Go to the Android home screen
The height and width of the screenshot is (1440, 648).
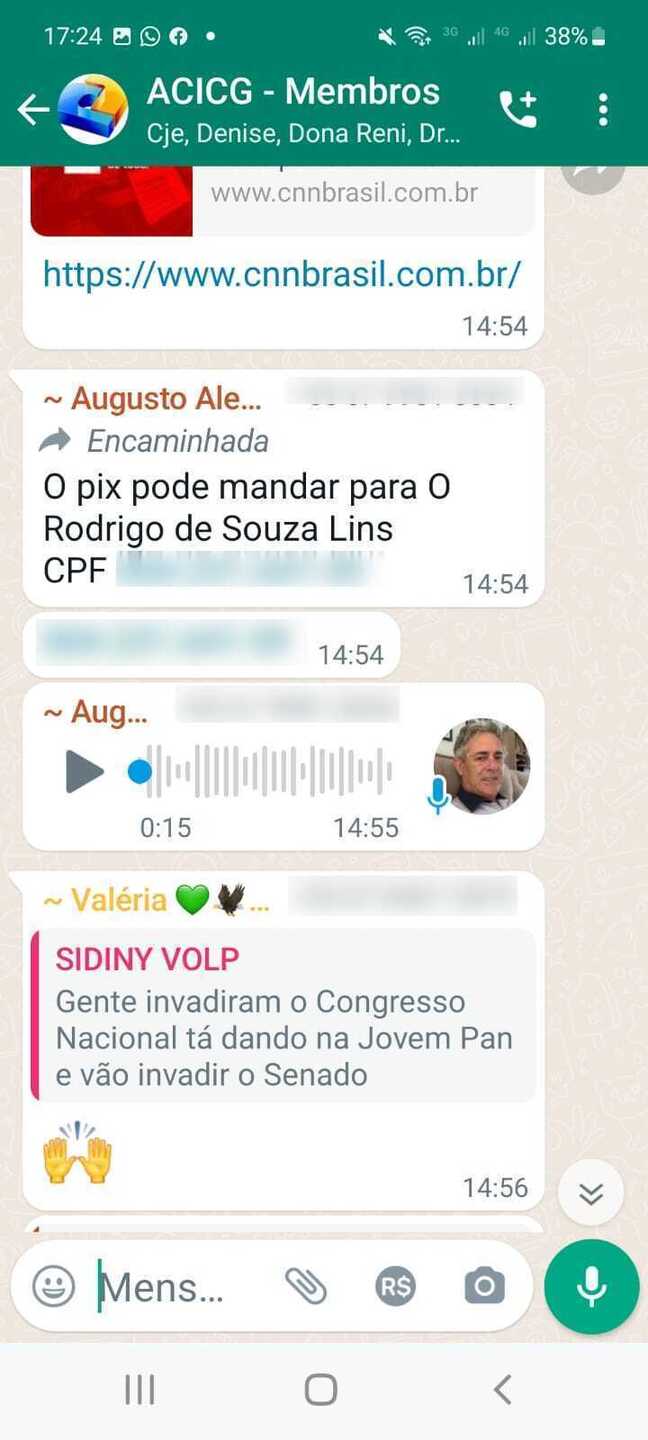click(x=321, y=1389)
